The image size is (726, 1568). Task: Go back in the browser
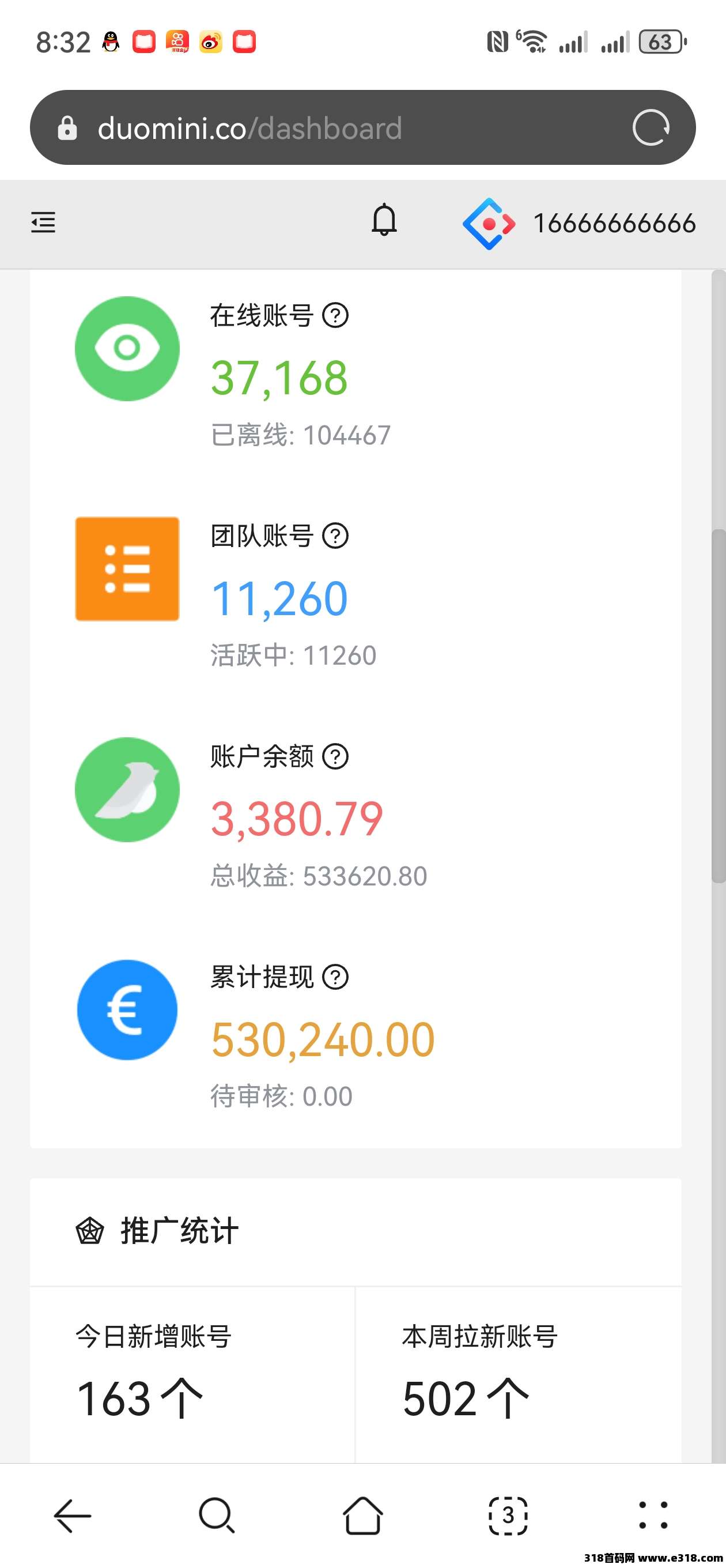(x=73, y=1514)
